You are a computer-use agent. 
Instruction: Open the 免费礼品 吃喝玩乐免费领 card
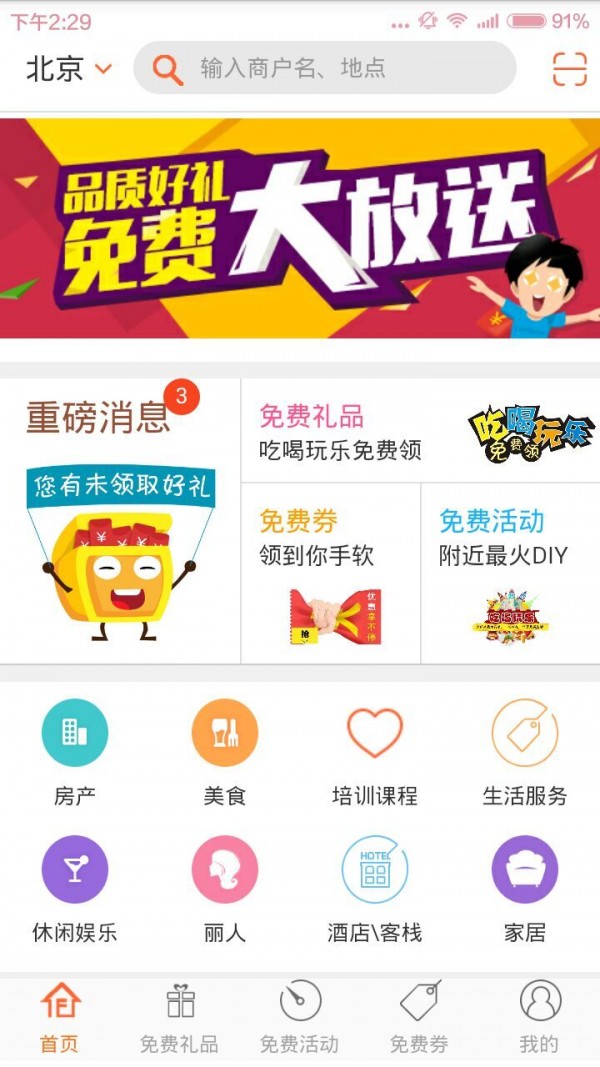point(420,432)
